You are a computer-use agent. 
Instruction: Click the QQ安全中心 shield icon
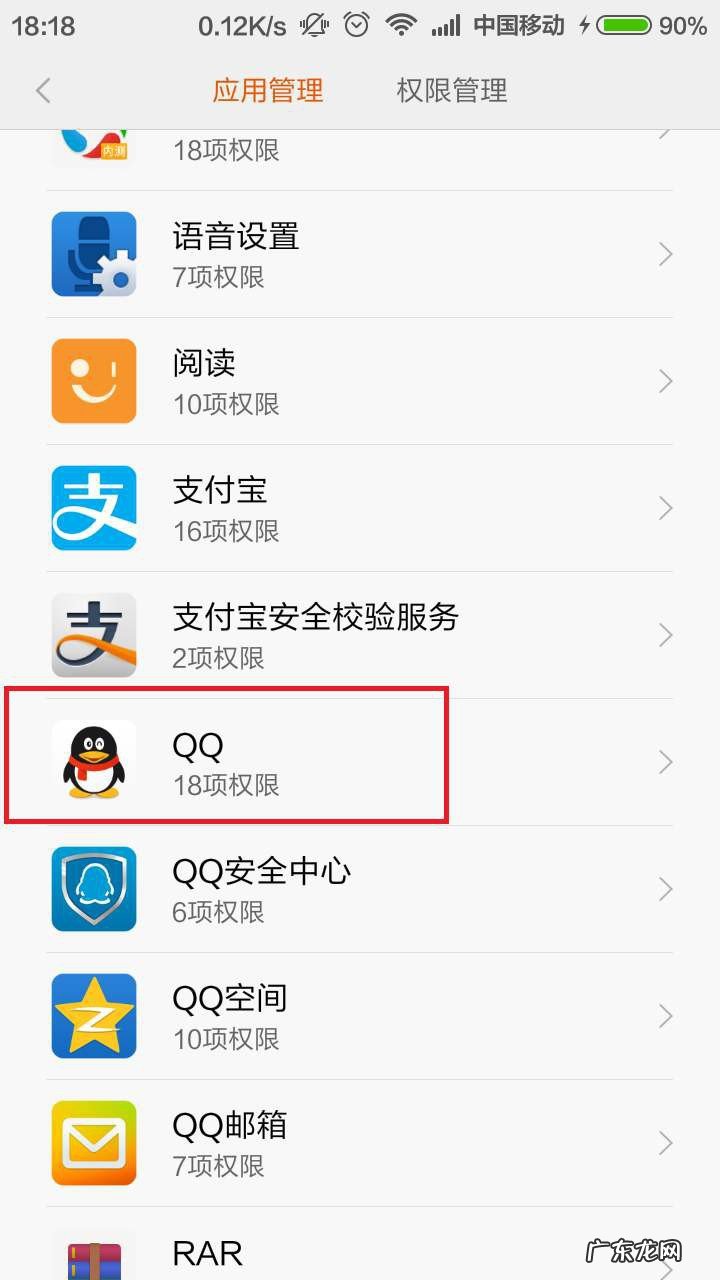point(93,888)
